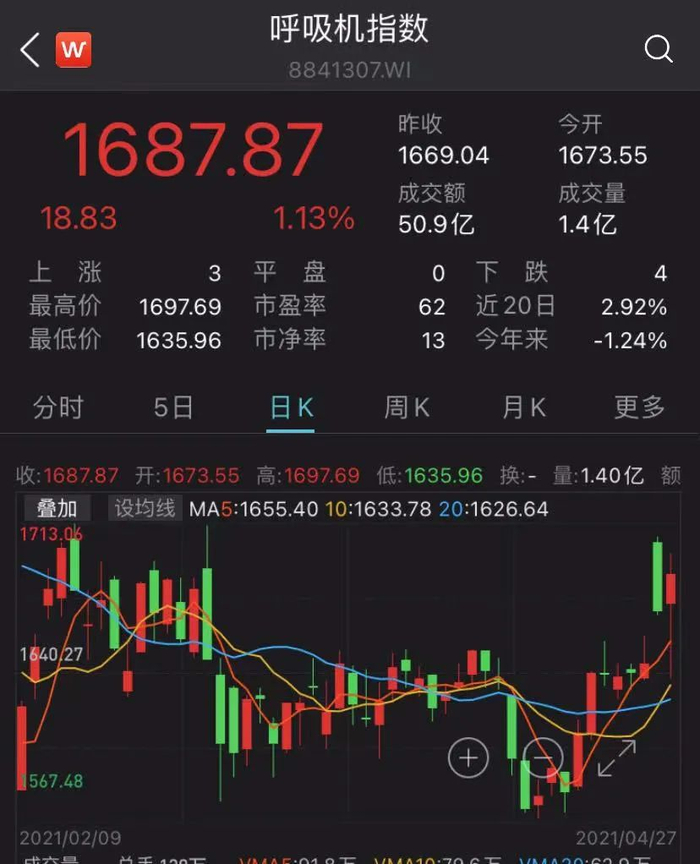Open the red W home icon

[73, 49]
